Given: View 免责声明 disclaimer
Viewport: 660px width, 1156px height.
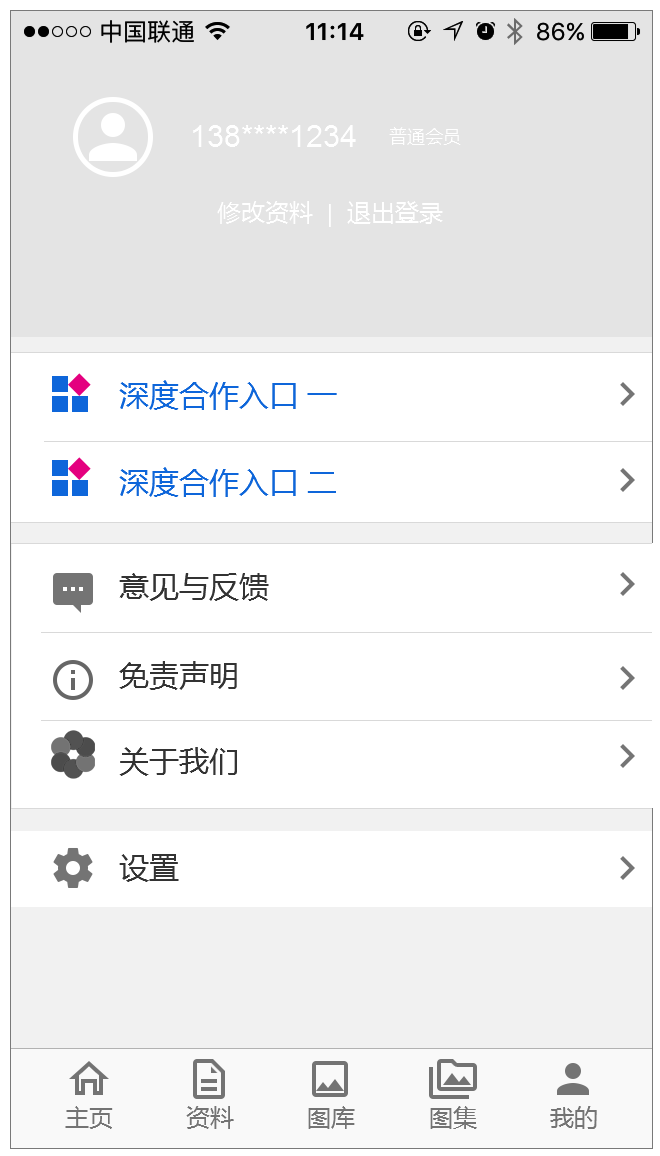Looking at the screenshot, I should tap(330, 677).
